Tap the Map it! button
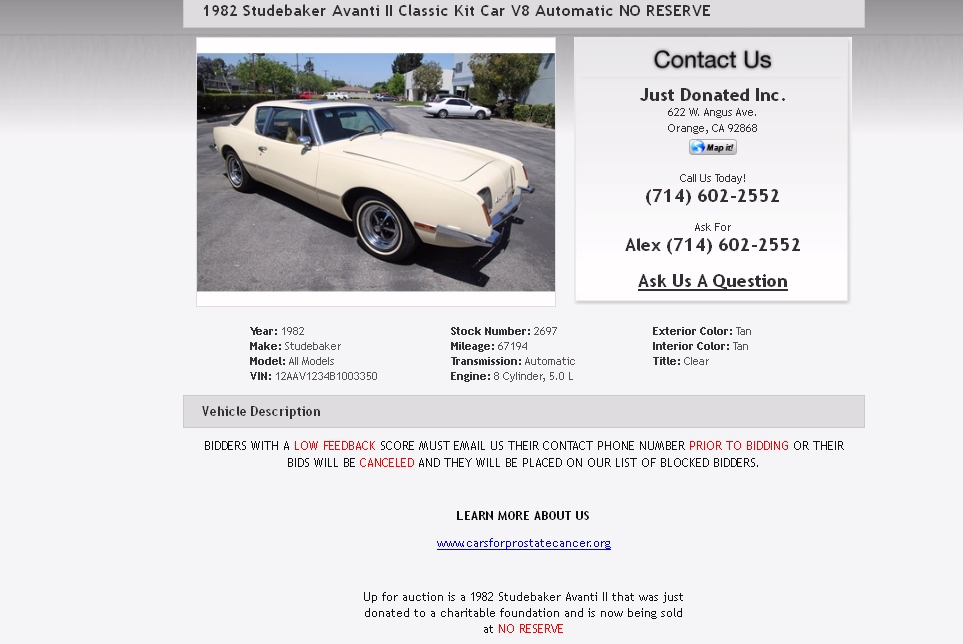Image resolution: width=963 pixels, height=644 pixels. point(712,148)
